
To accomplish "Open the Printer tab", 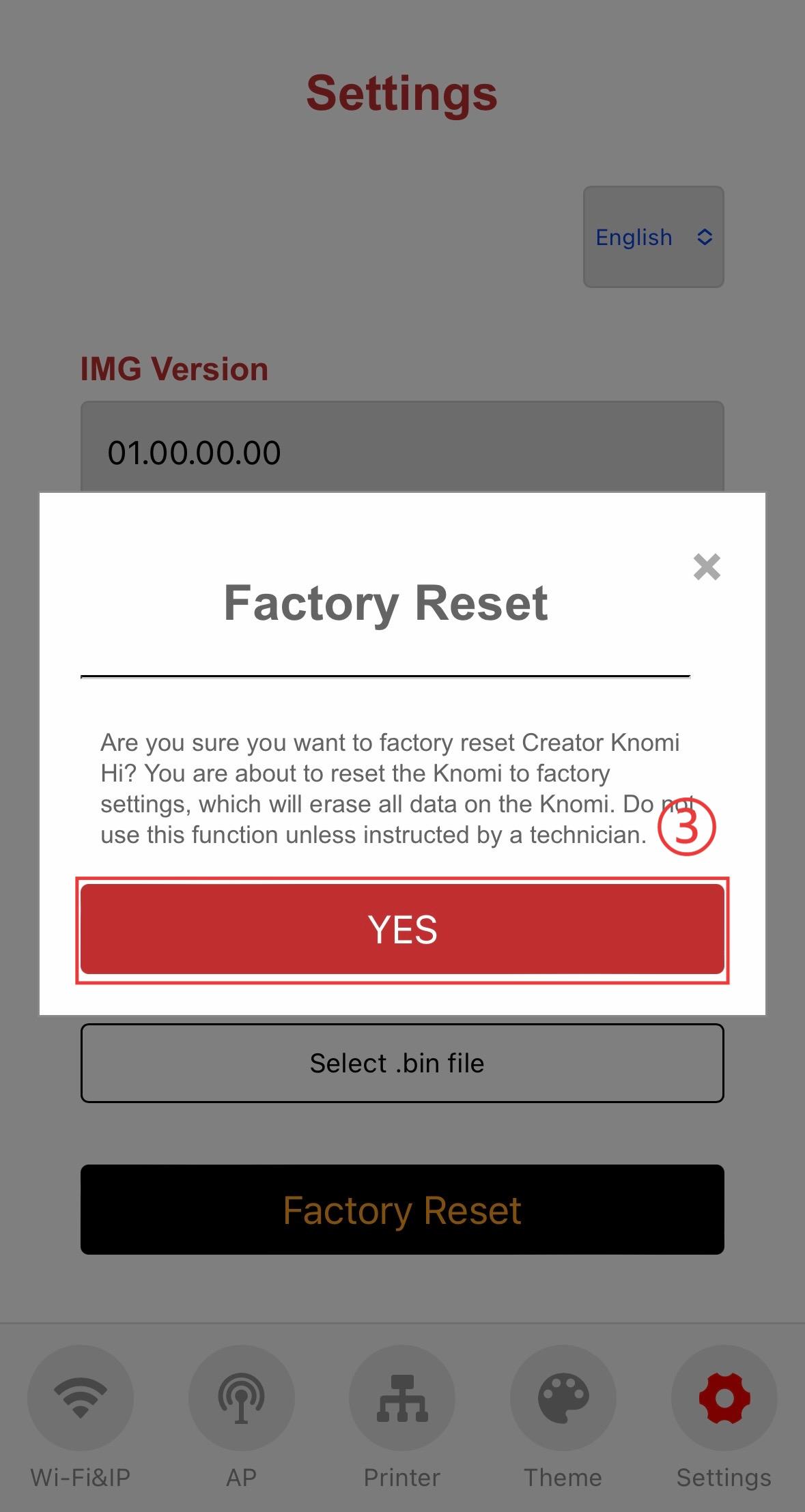I will [402, 1417].
